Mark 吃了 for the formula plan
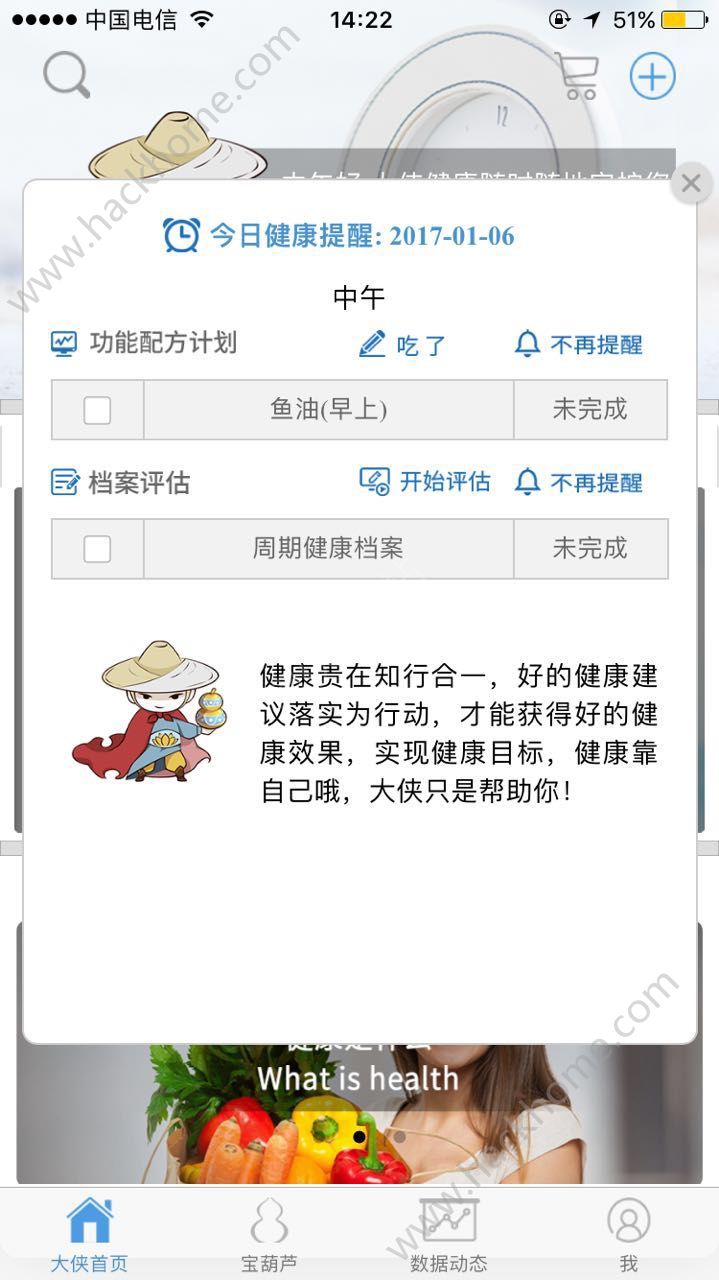The image size is (719, 1280). [403, 345]
